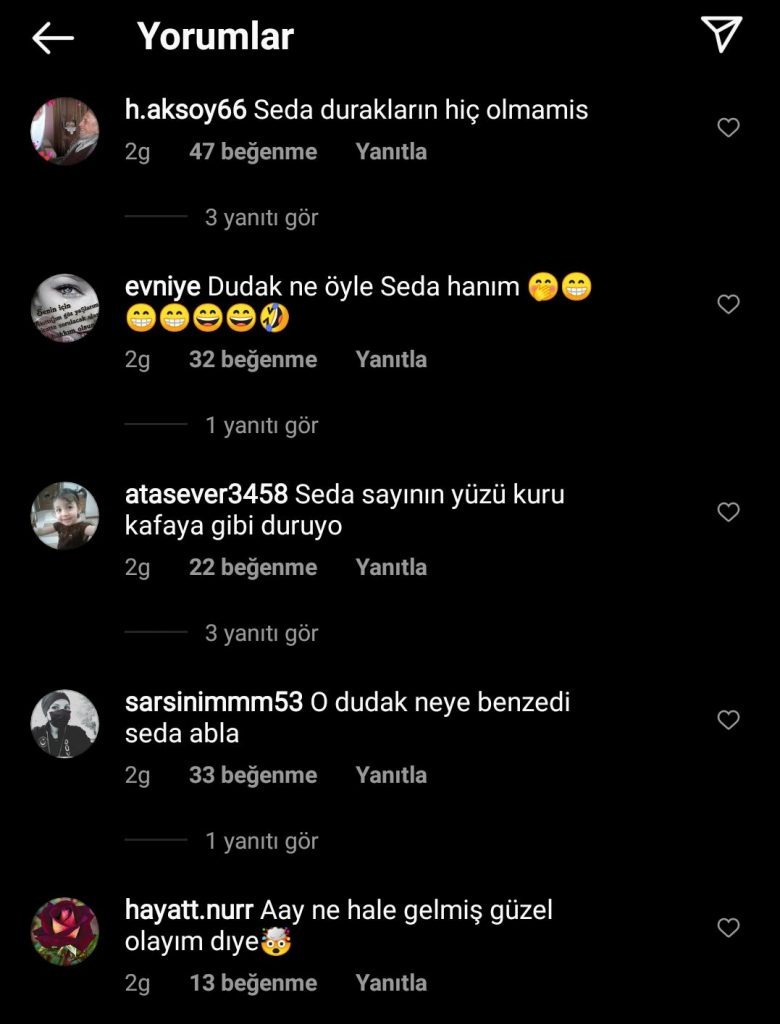View the 3 replies under atasever3458's comment
The width and height of the screenshot is (780, 1024).
click(261, 634)
